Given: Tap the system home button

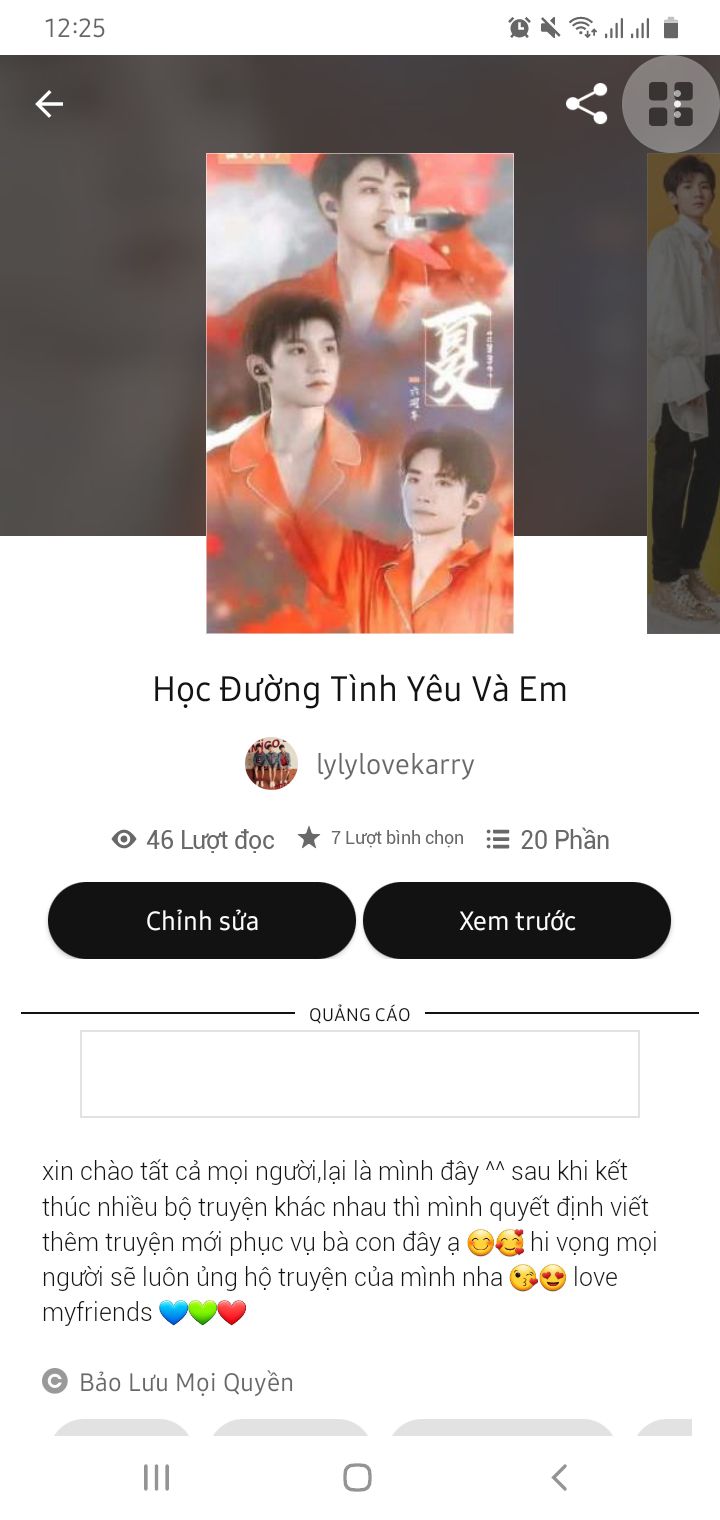Looking at the screenshot, I should 357,1477.
